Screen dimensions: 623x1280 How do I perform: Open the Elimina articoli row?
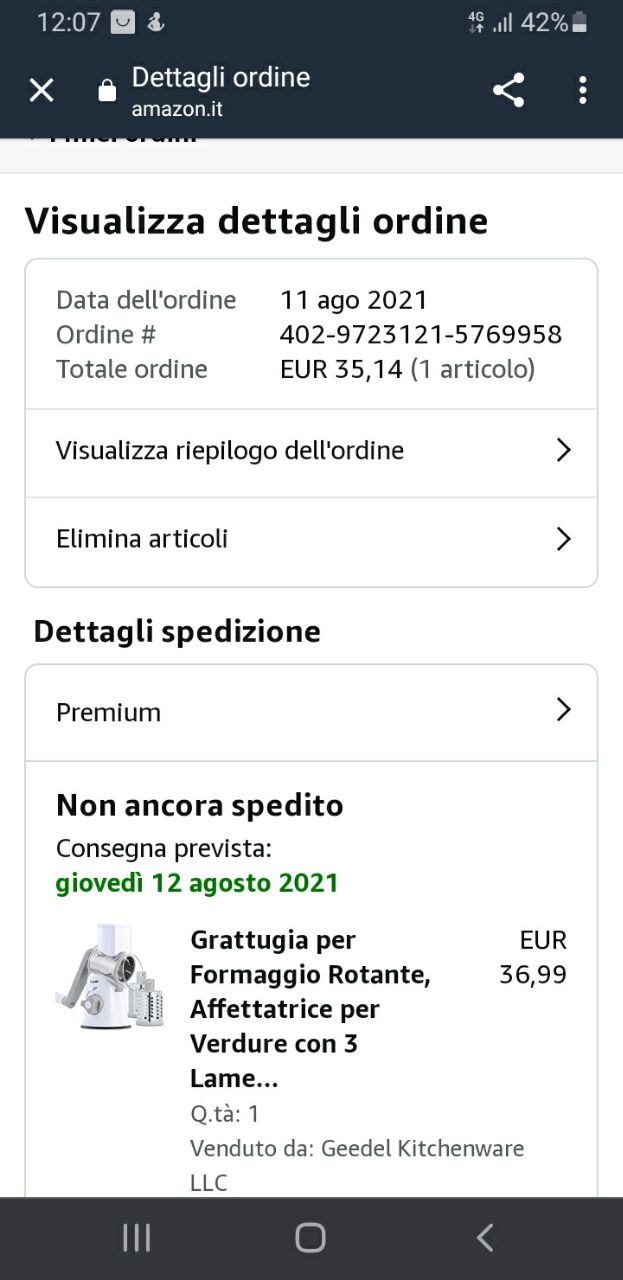[x=311, y=540]
